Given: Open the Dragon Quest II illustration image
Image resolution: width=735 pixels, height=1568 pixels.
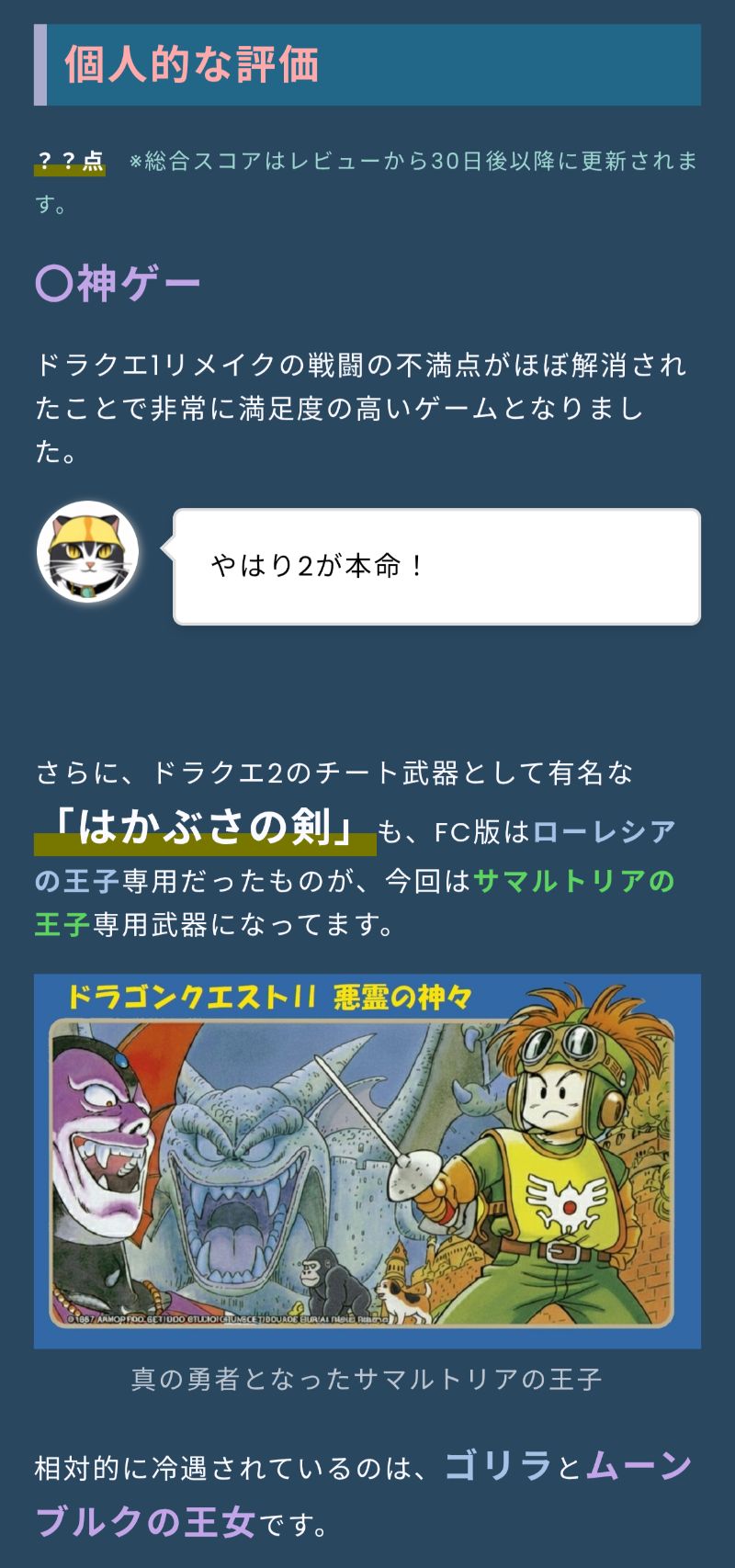Looking at the screenshot, I should click(367, 1161).
